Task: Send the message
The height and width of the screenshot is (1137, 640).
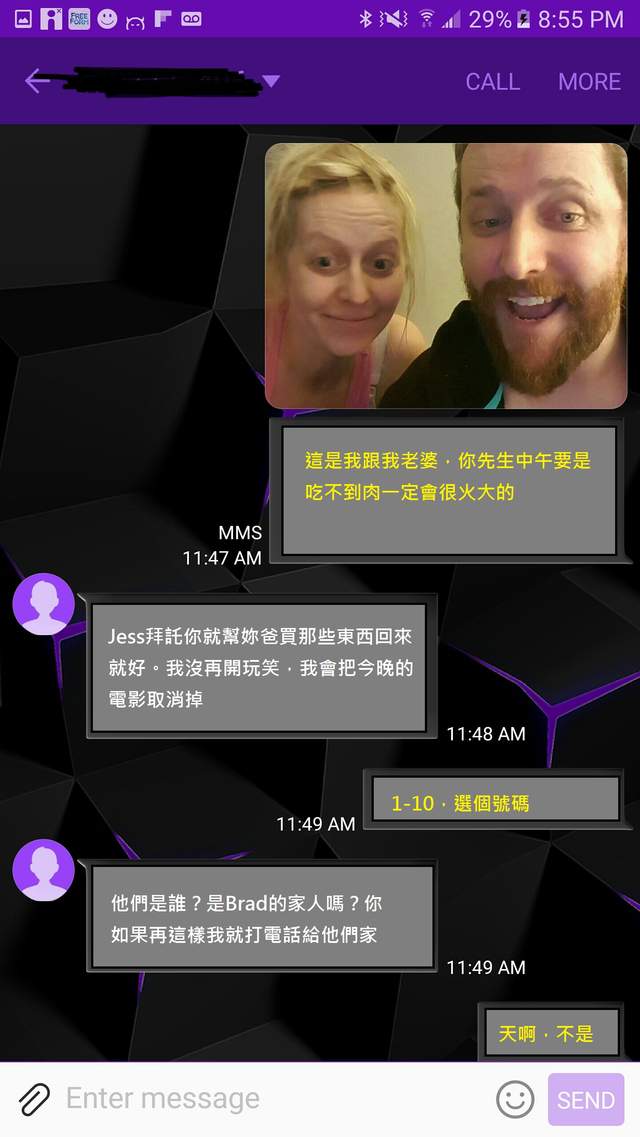Action: 586,1100
